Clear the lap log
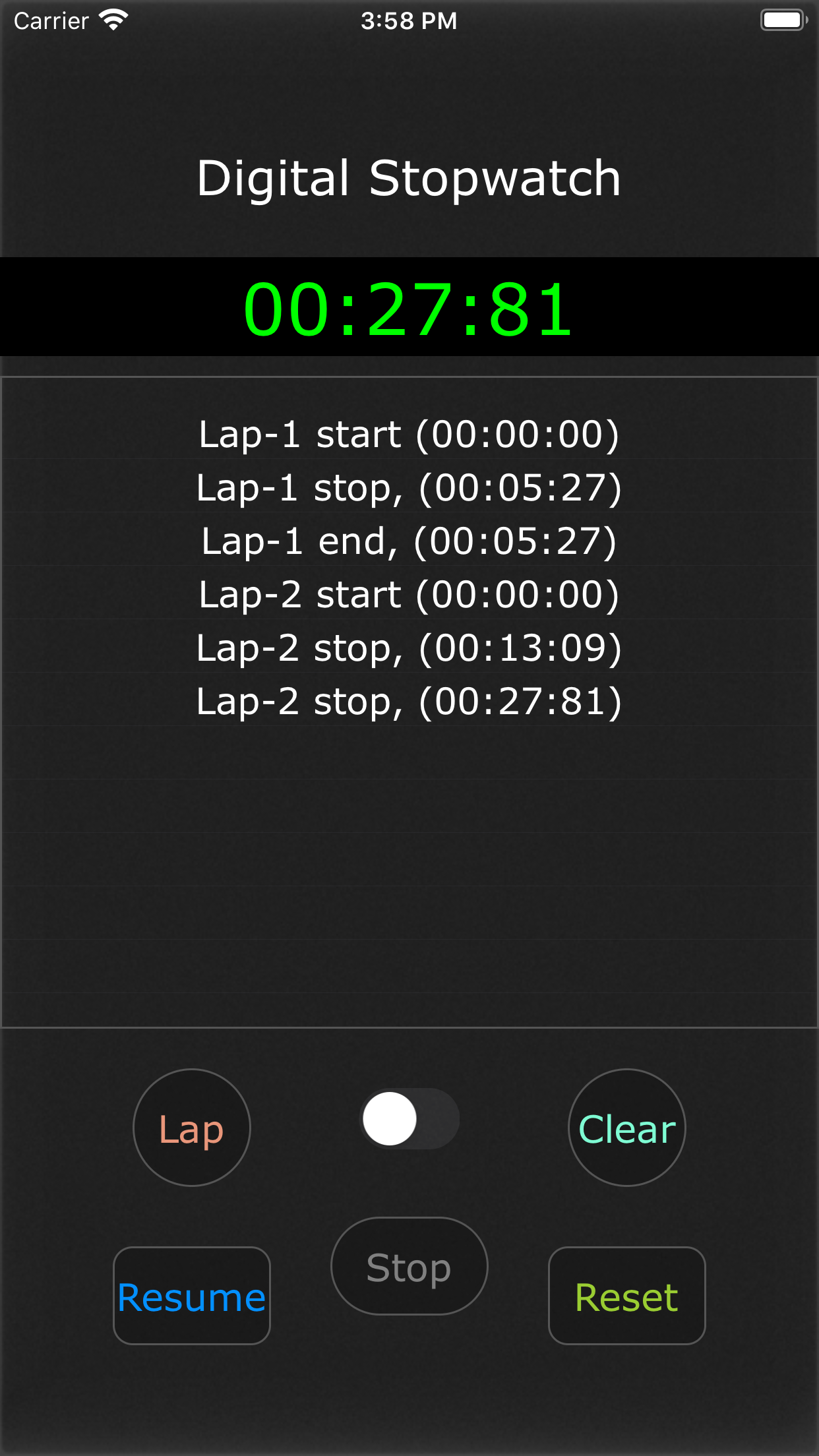This screenshot has width=819, height=1456. tap(627, 1128)
